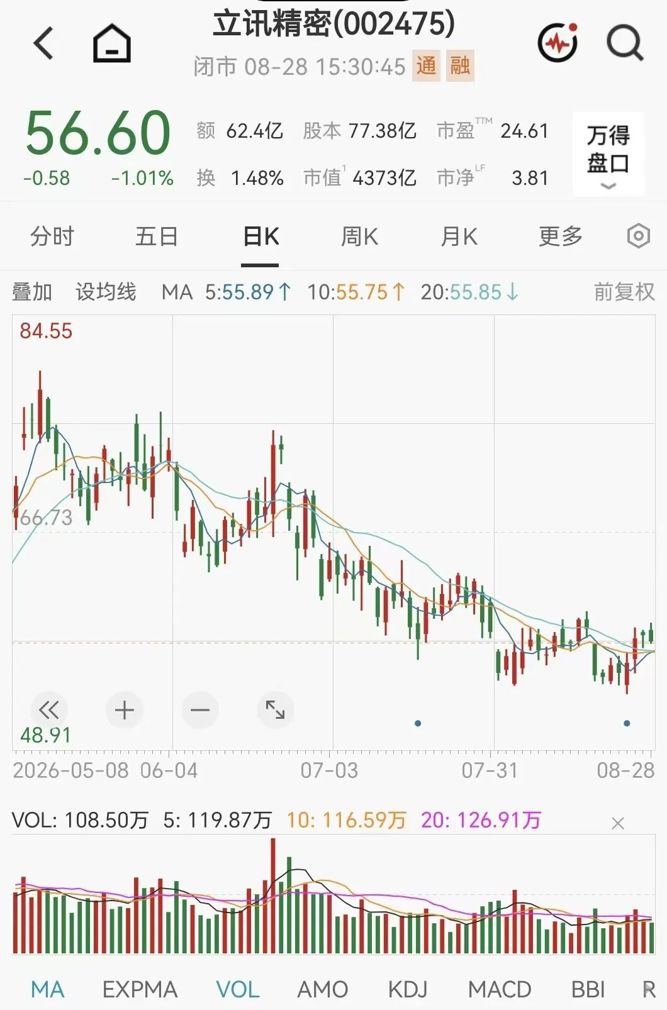Expand the 万得盘口 panel
The image size is (667, 1010).
(608, 155)
